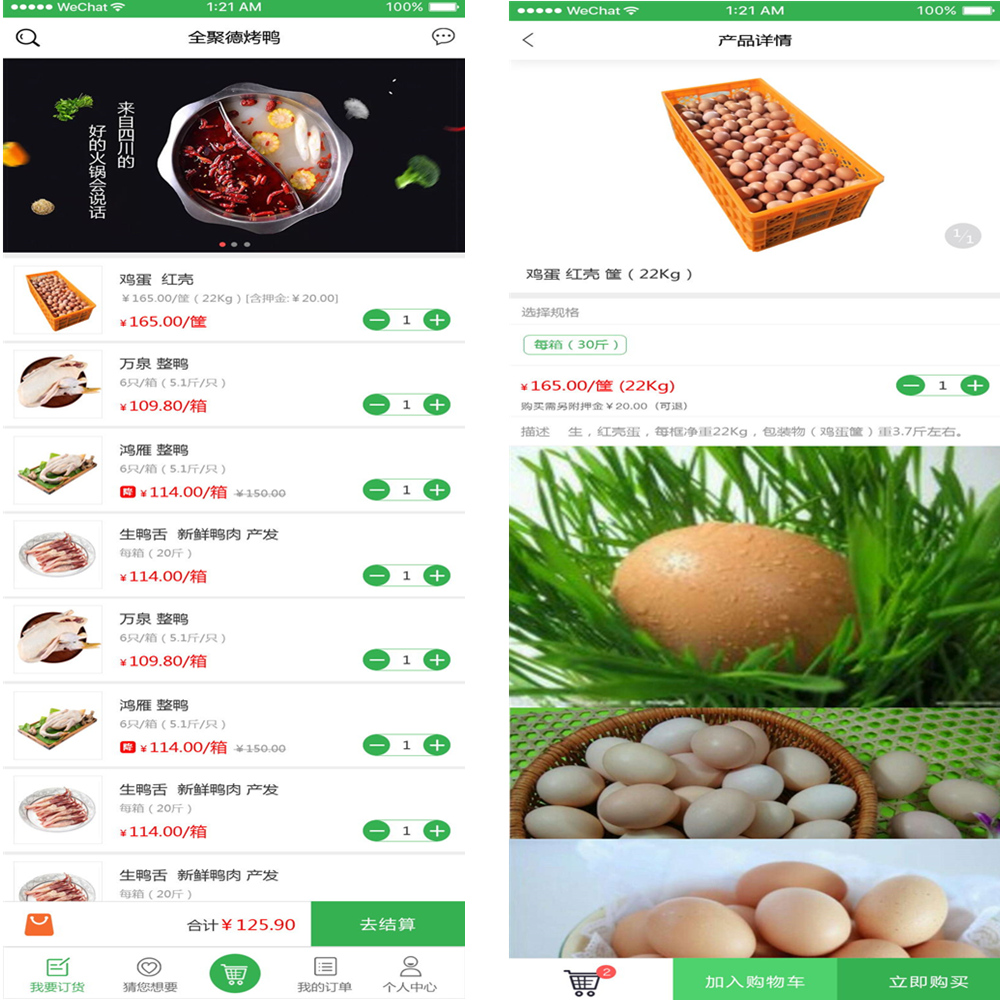Open the cart icon with badge 2
Viewport: 1000px width, 1000px height.
click(x=586, y=981)
